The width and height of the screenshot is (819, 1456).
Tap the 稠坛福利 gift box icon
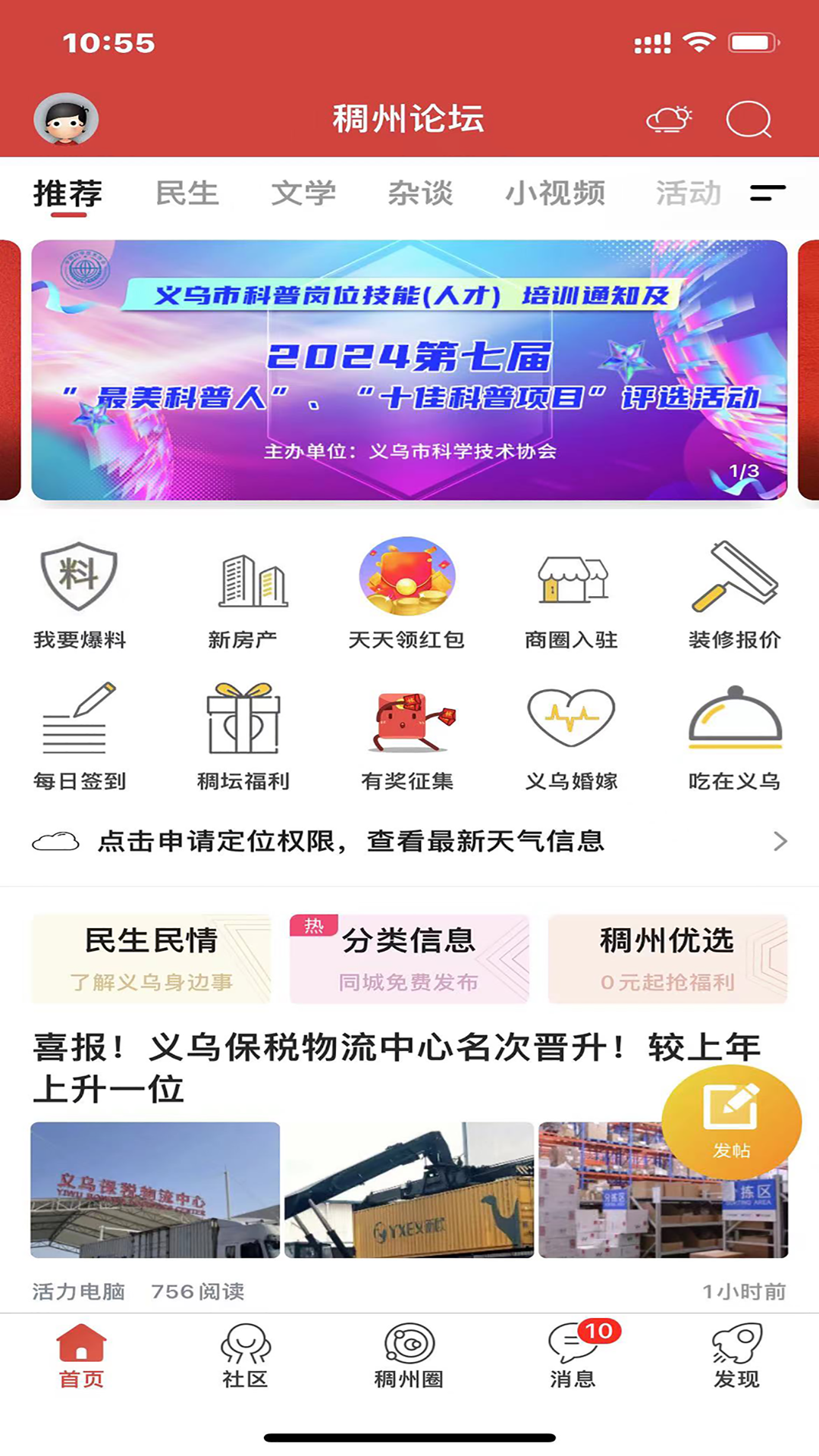coord(244,720)
